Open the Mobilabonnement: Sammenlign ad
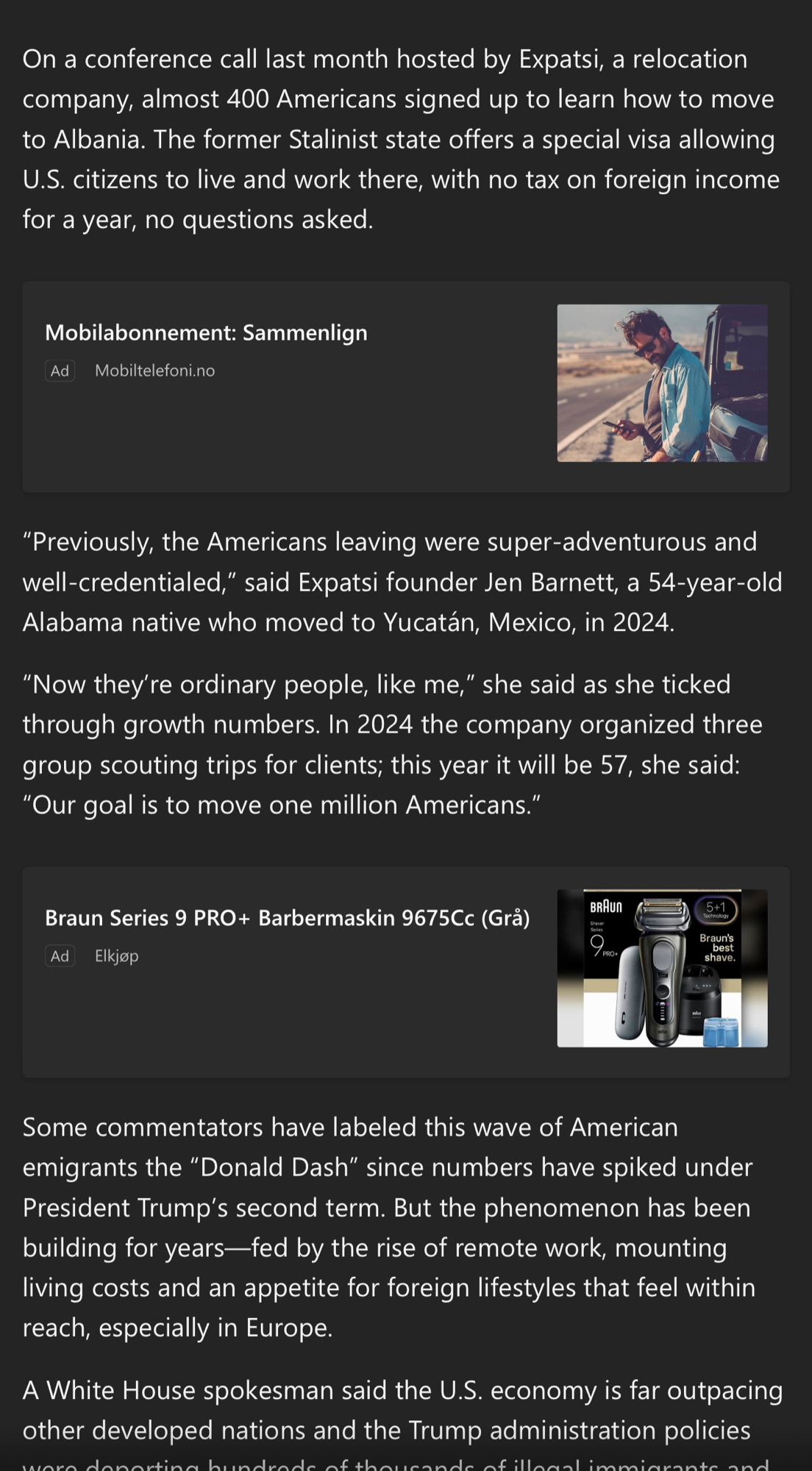 tap(206, 333)
